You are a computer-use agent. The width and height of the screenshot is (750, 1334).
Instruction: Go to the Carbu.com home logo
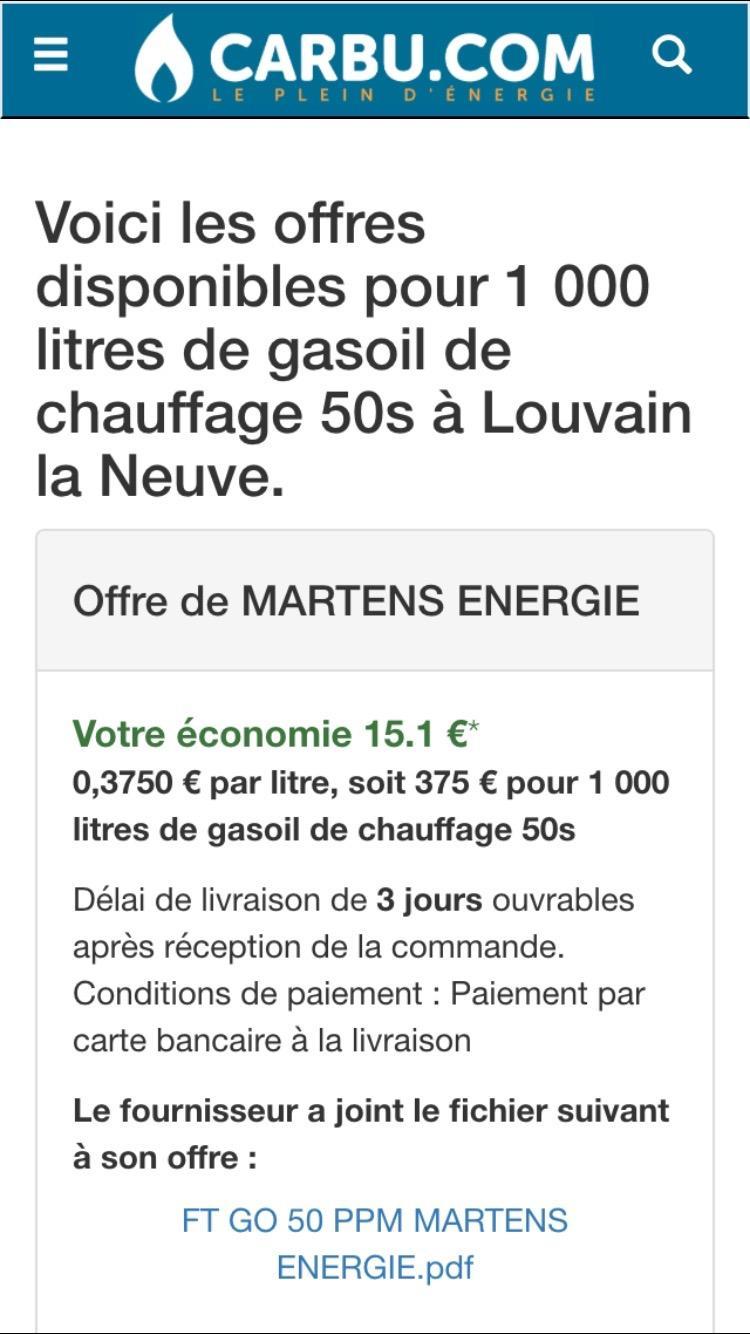365,60
